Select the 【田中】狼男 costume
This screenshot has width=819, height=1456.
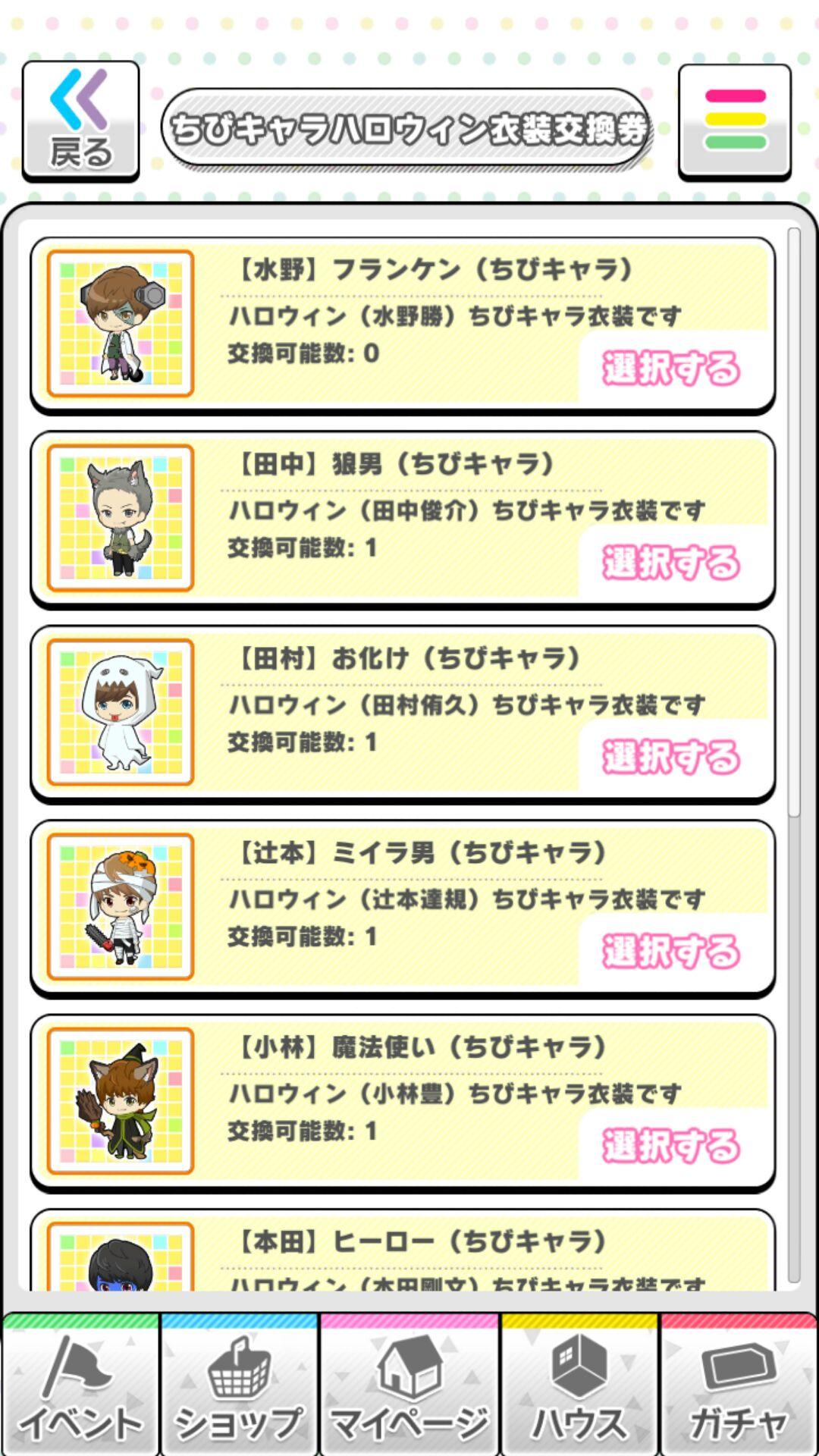click(670, 563)
